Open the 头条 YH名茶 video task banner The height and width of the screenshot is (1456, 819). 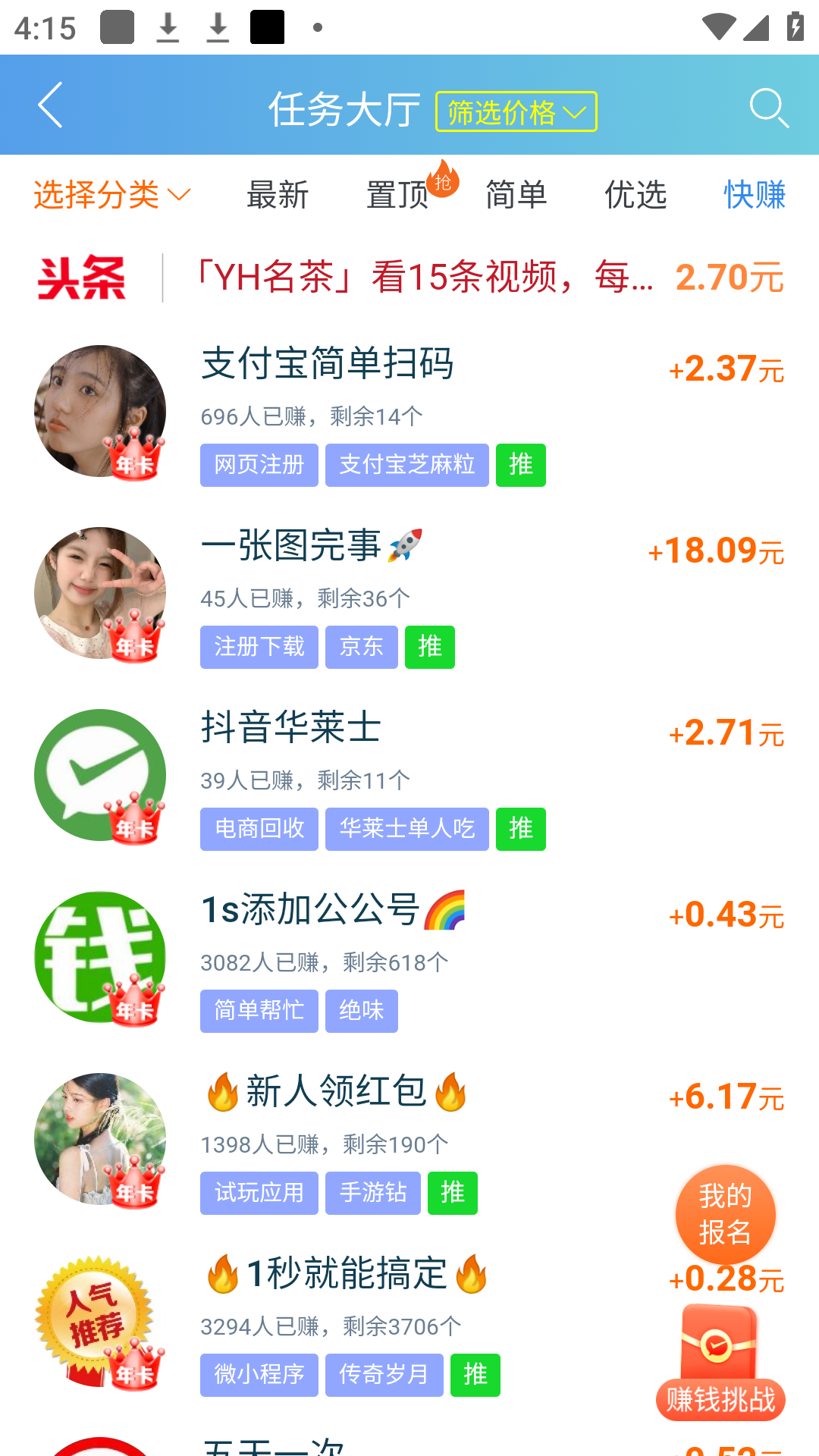[x=425, y=278]
